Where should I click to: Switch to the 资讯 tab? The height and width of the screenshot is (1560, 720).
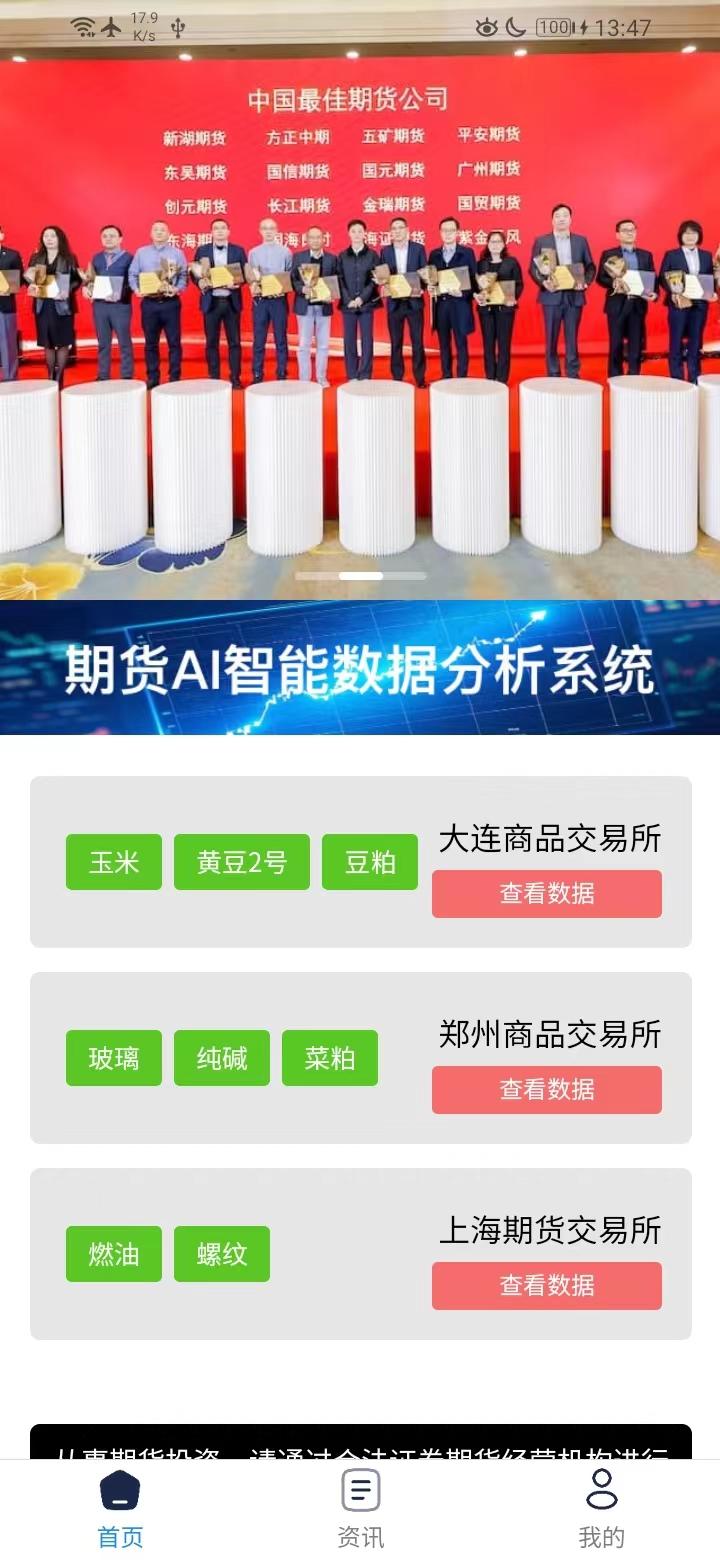tap(360, 1510)
